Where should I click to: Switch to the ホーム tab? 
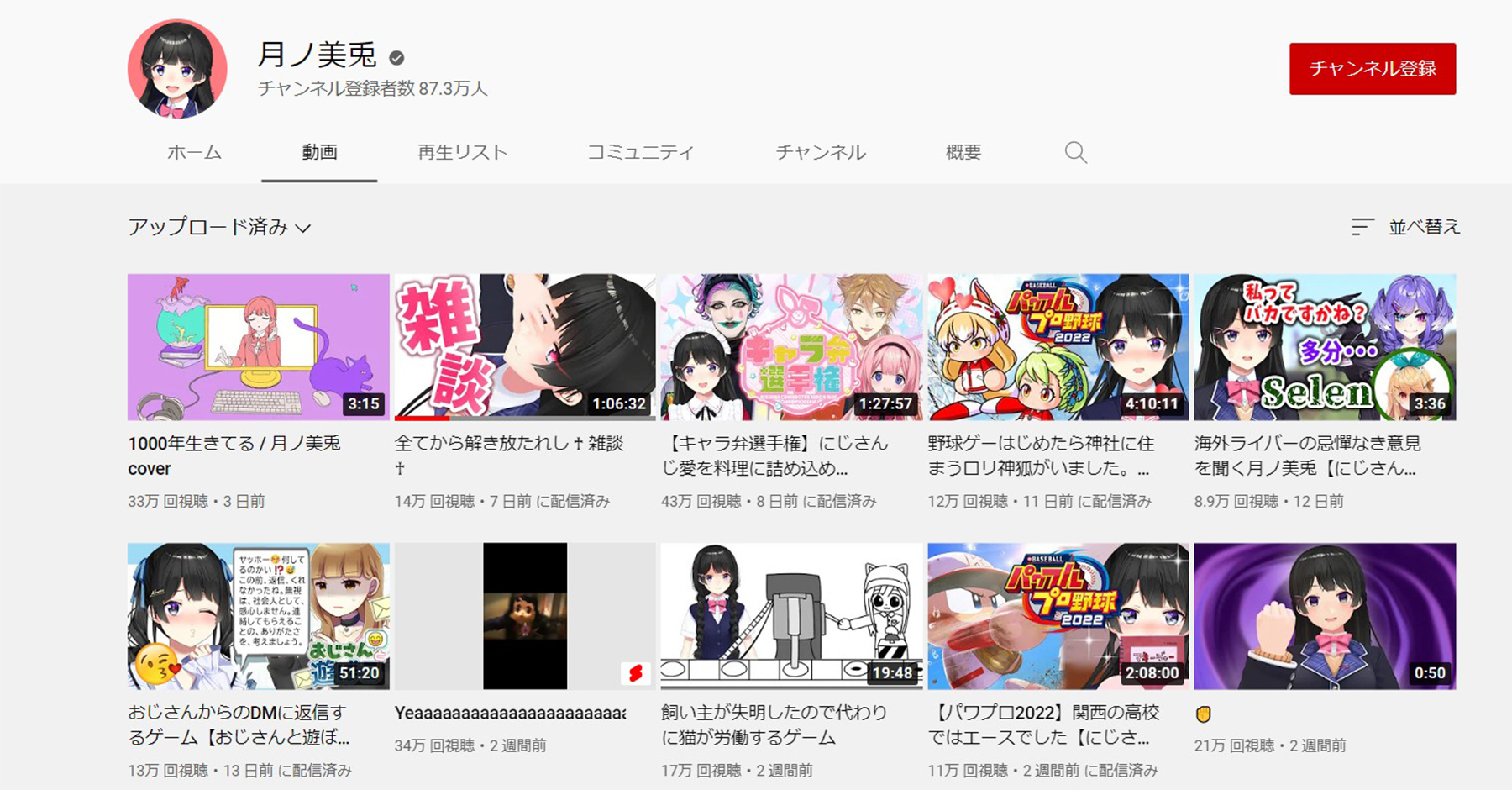point(194,152)
